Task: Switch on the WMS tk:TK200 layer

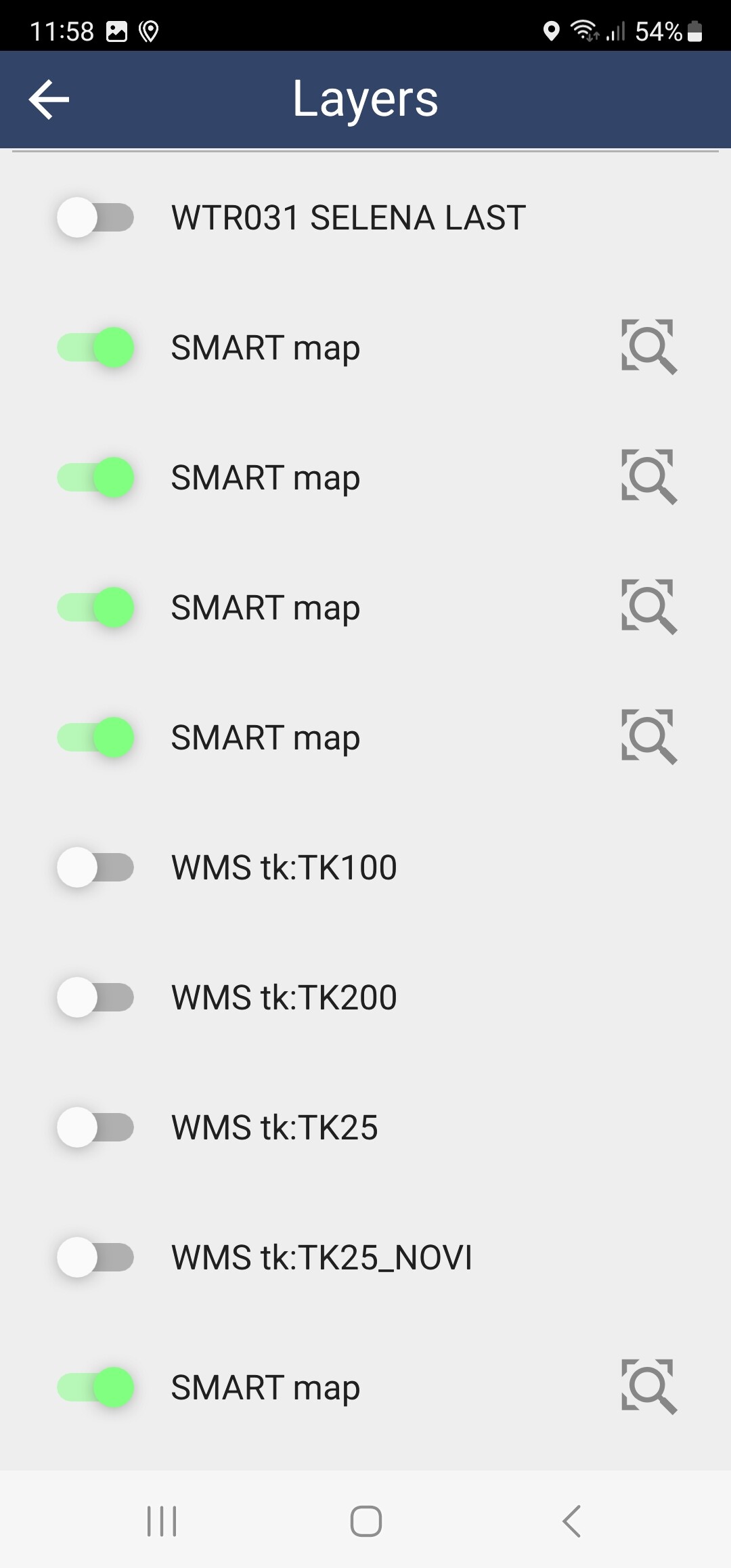Action: coord(95,997)
